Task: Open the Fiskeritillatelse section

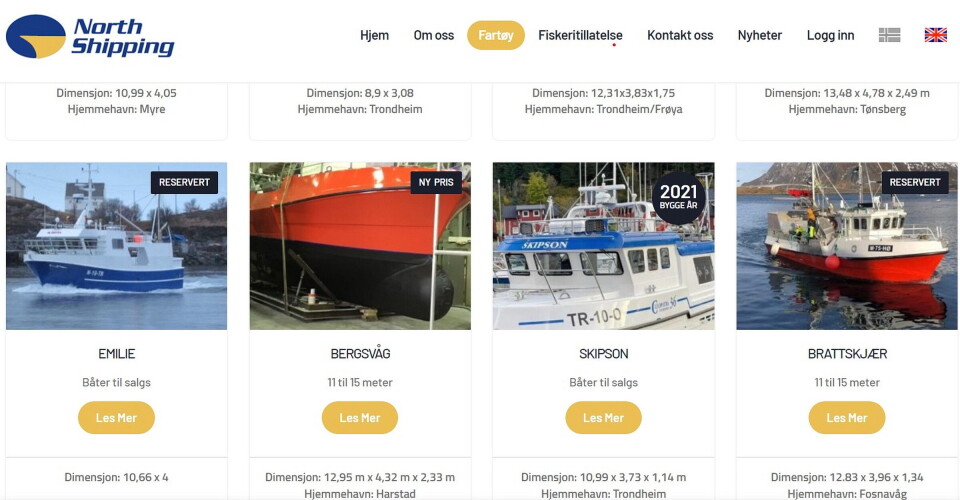Action: point(580,35)
